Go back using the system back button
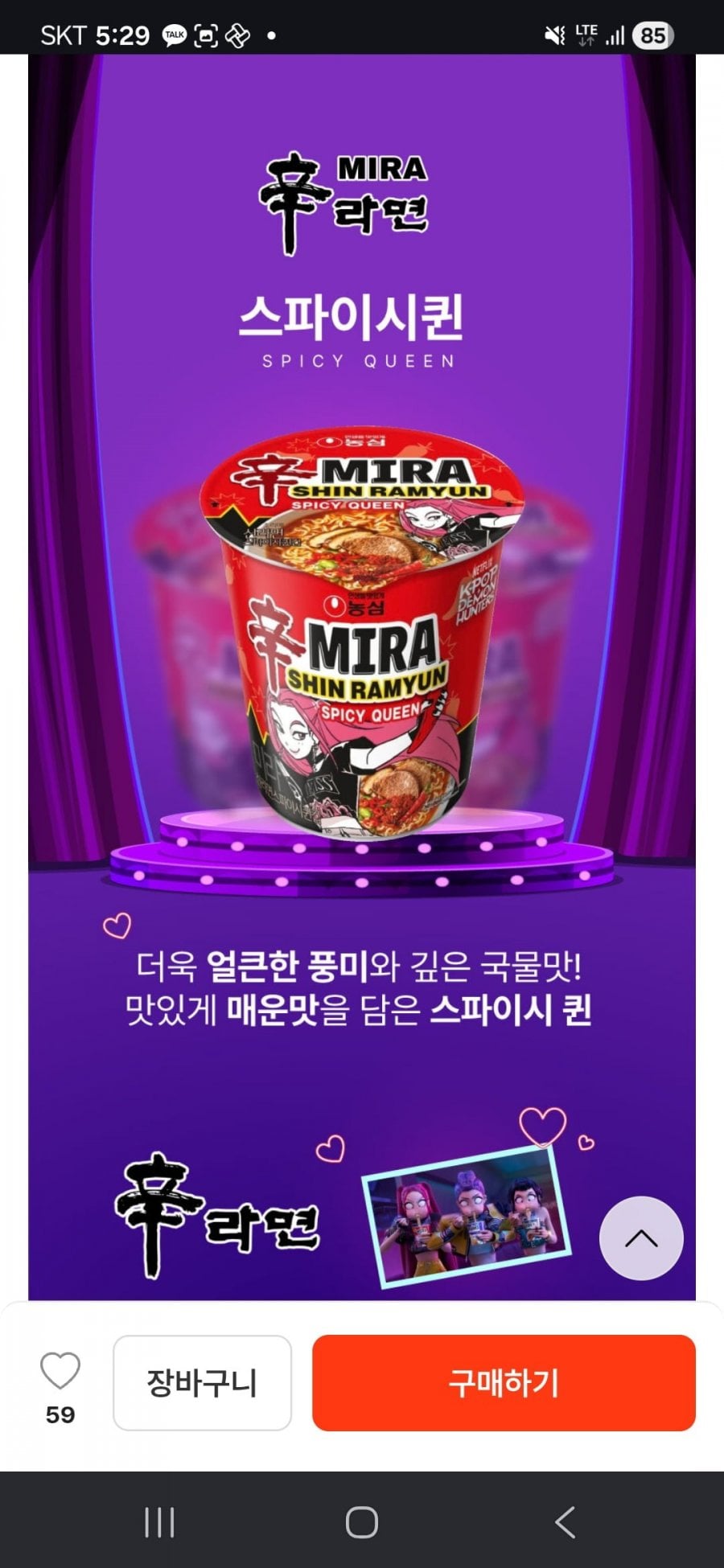This screenshot has height=1568, width=724. (565, 1522)
